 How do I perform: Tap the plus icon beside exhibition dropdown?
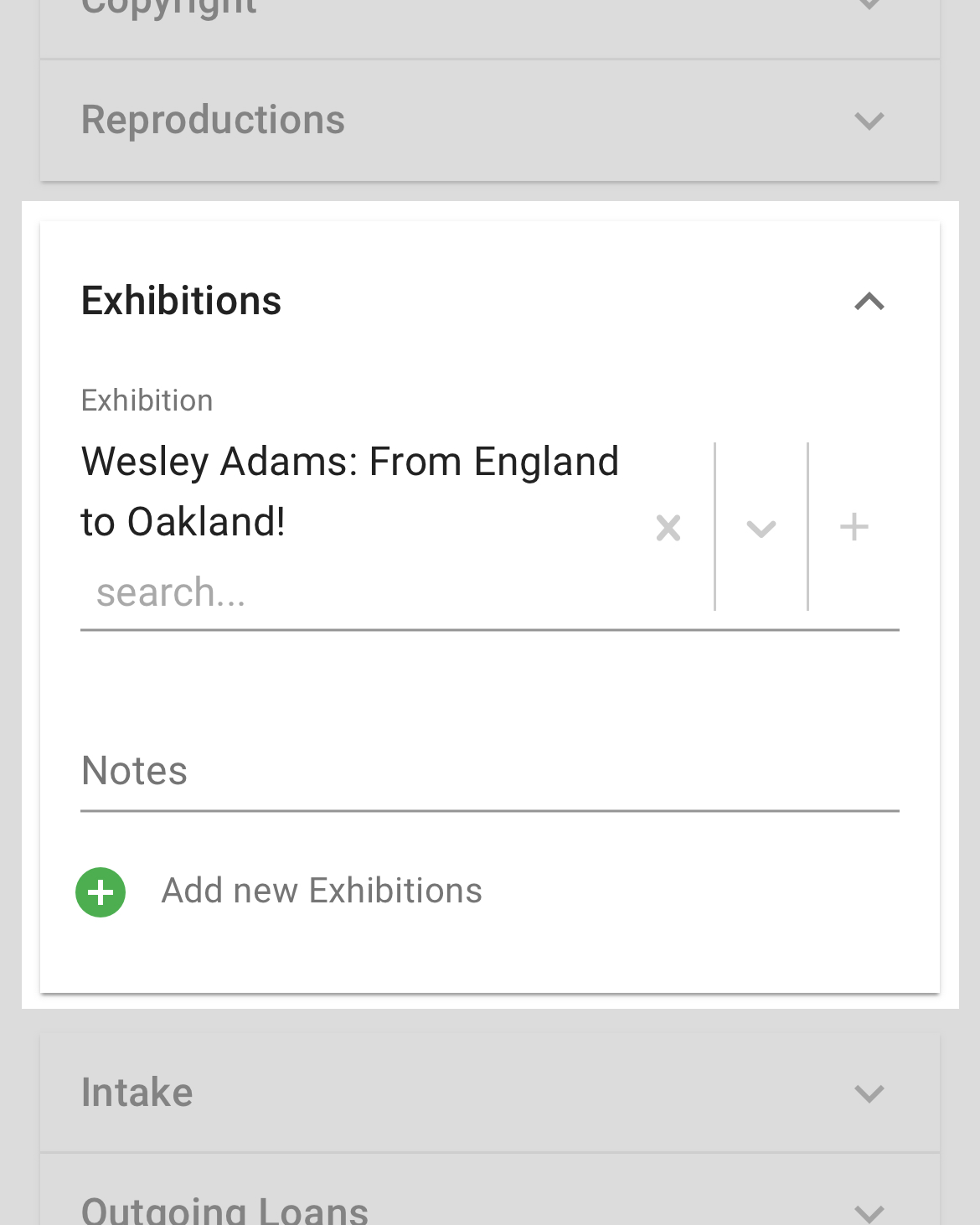pos(854,527)
